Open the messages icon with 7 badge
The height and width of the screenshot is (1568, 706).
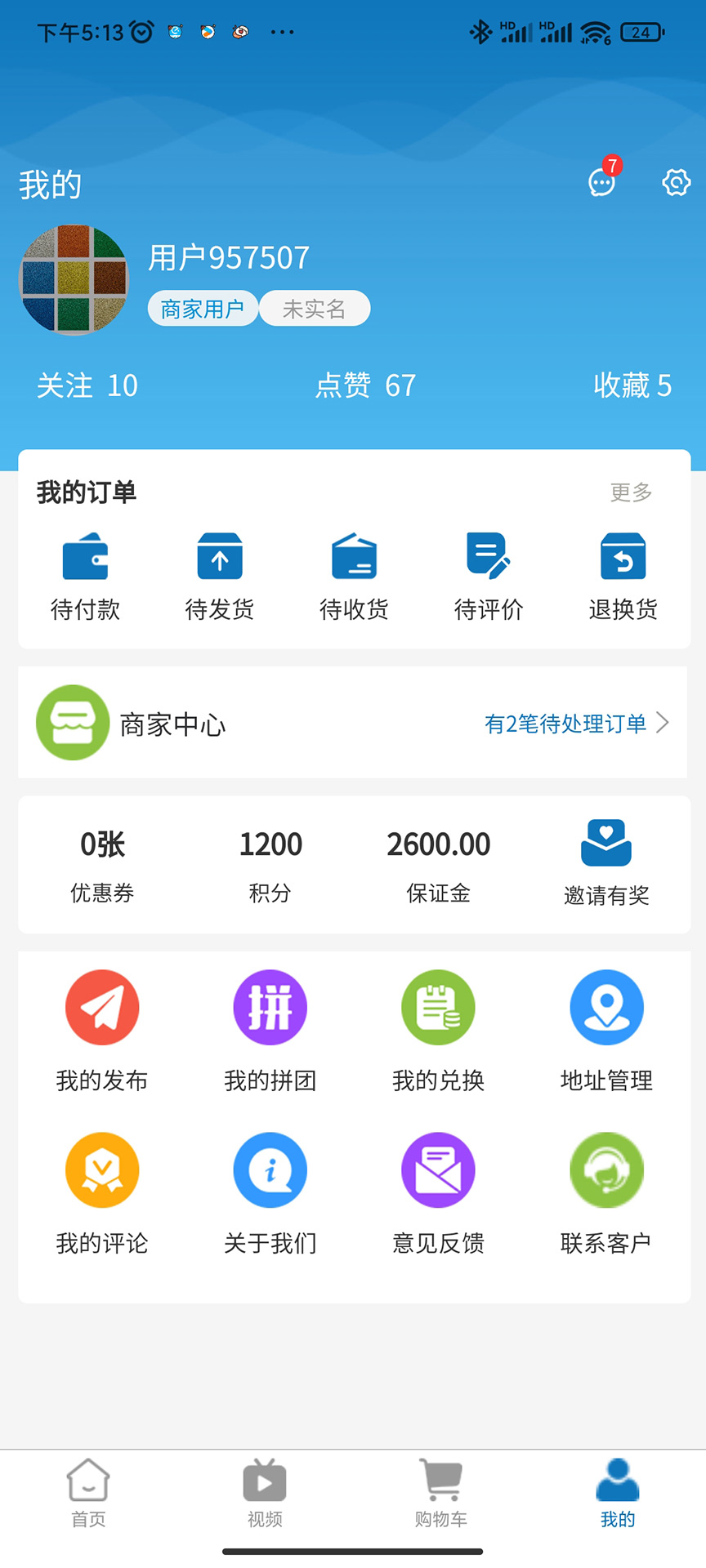(603, 181)
